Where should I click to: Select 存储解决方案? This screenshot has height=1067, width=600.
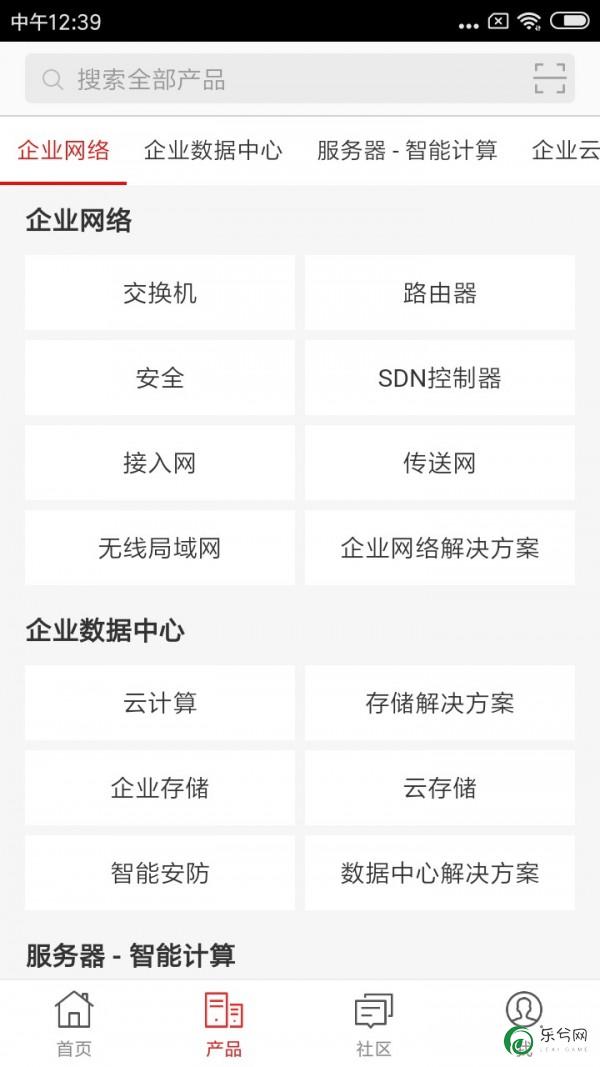(x=439, y=703)
